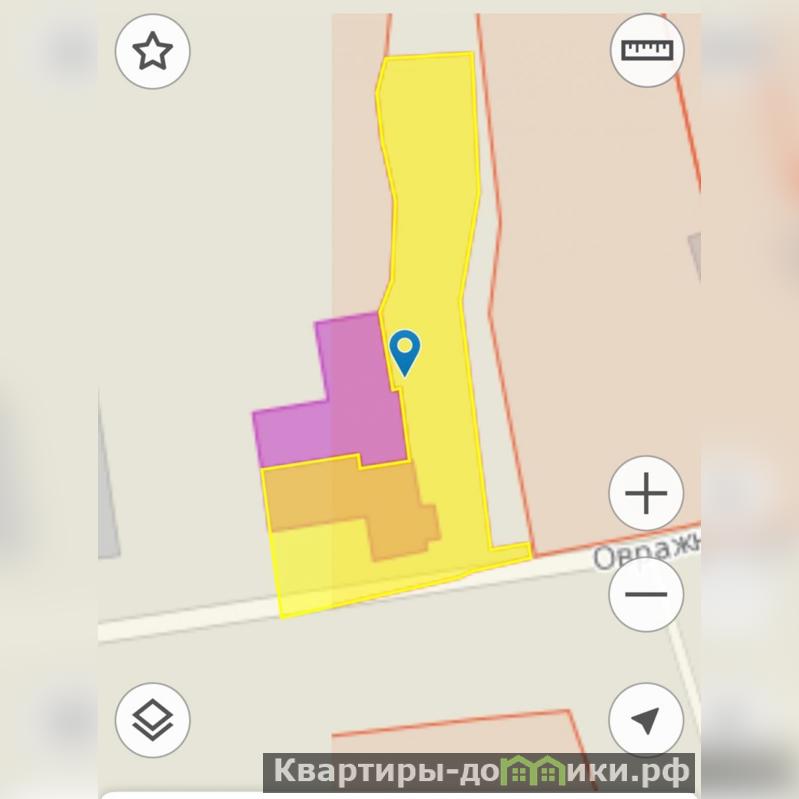Zoom in with the plus button
Viewport: 799px width, 799px height.
646,493
